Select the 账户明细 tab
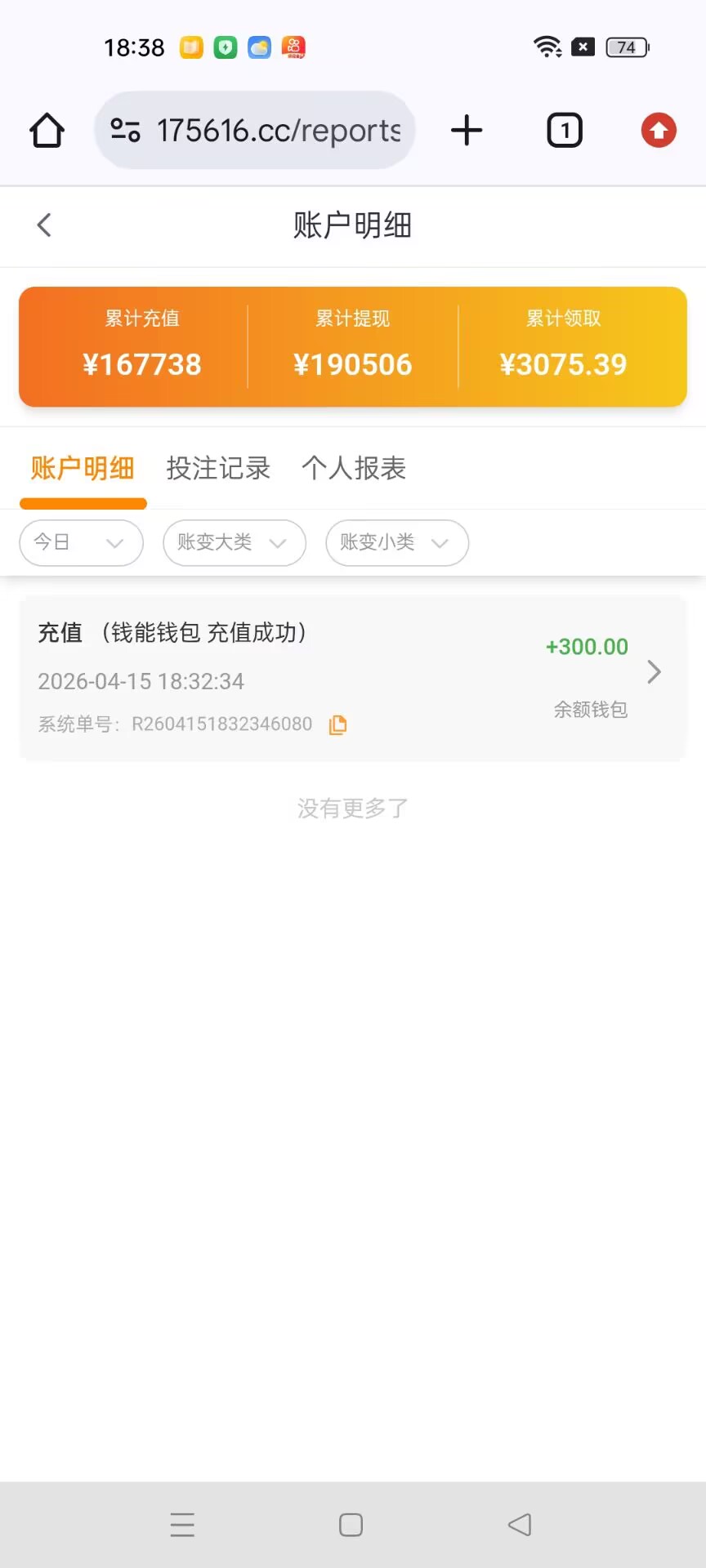The image size is (706, 1568). click(x=83, y=469)
